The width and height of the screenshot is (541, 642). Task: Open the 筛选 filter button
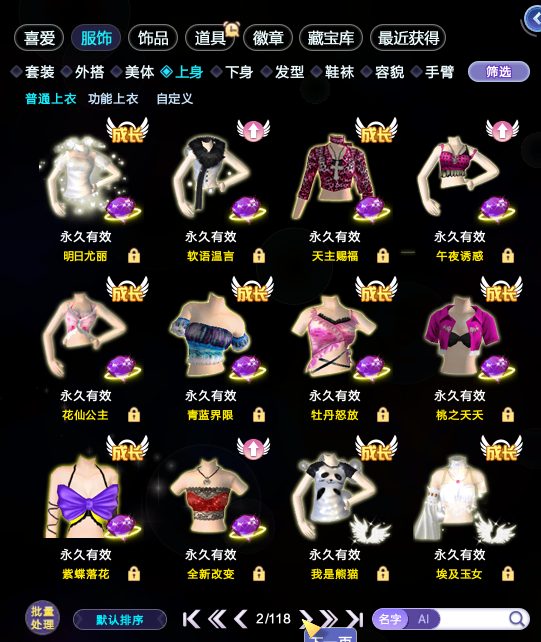tap(498, 72)
